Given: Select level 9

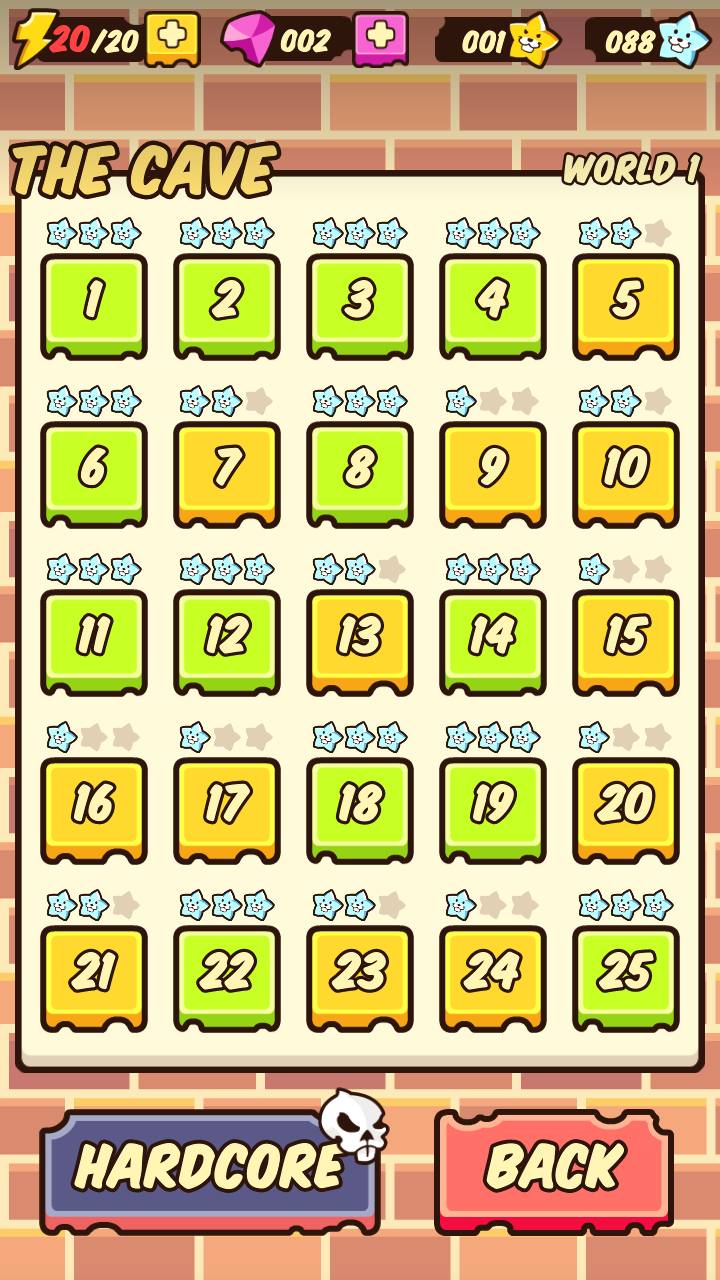Looking at the screenshot, I should click(x=493, y=472).
